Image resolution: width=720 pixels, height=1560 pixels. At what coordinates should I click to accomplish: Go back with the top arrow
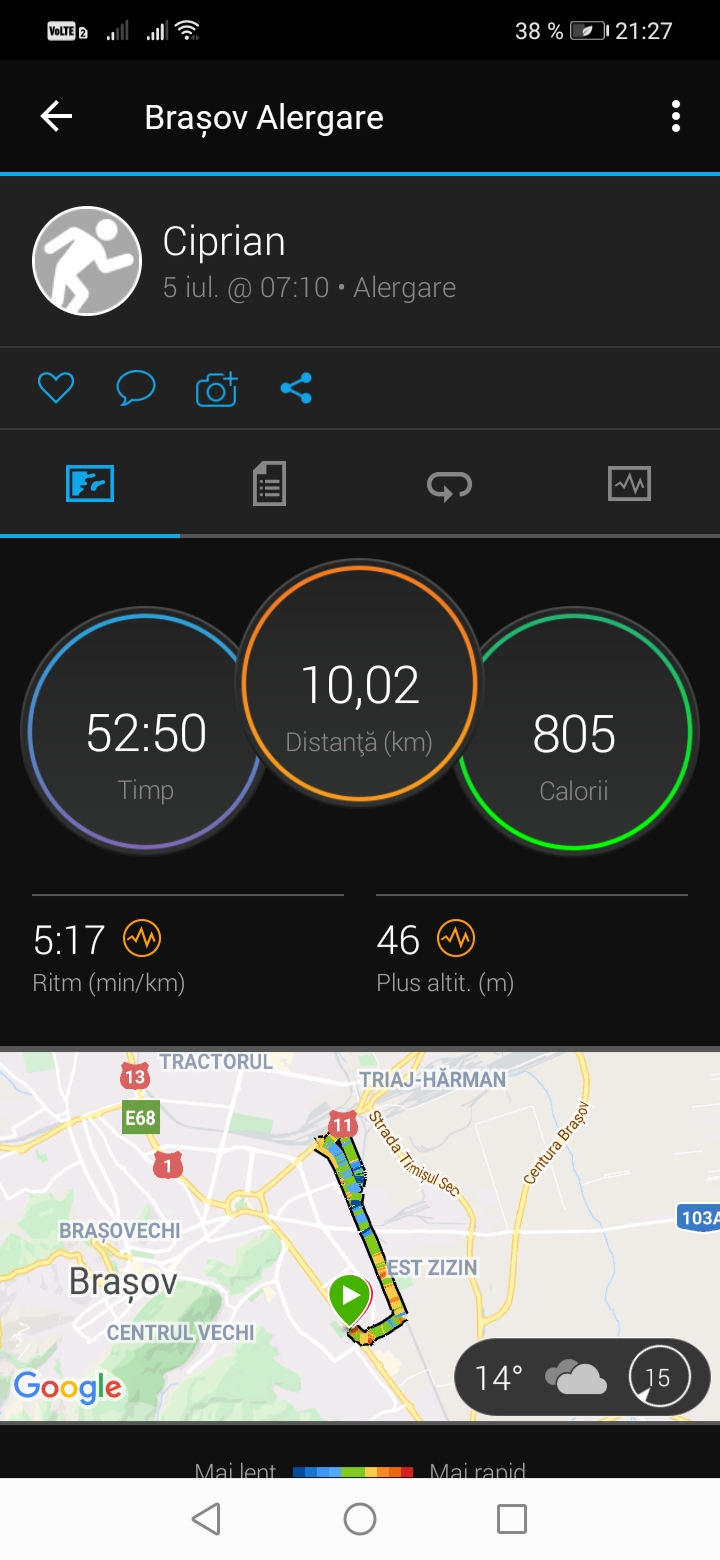(x=56, y=117)
